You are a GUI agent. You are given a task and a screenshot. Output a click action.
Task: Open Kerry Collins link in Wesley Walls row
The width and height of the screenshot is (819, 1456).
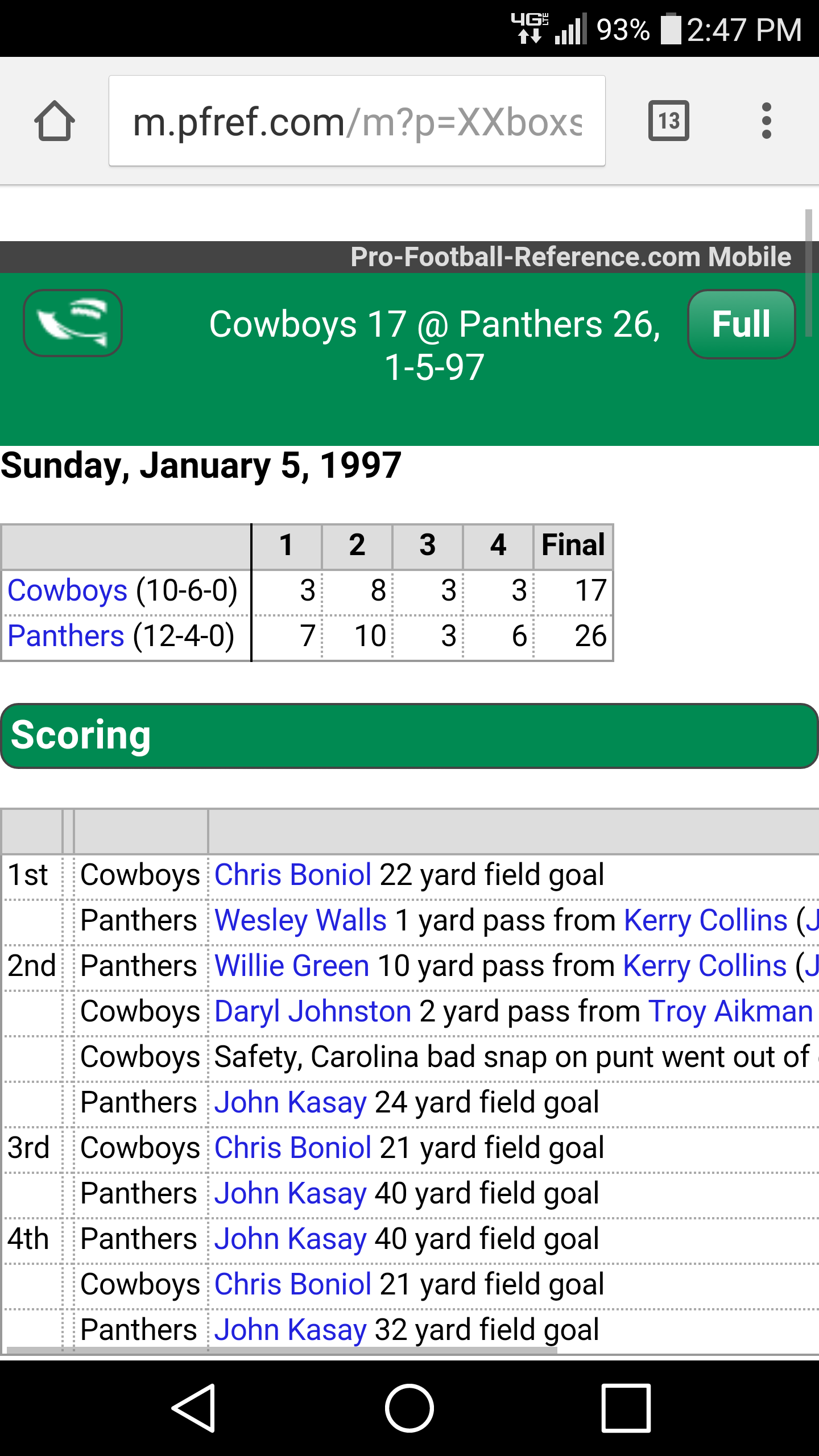706,920
